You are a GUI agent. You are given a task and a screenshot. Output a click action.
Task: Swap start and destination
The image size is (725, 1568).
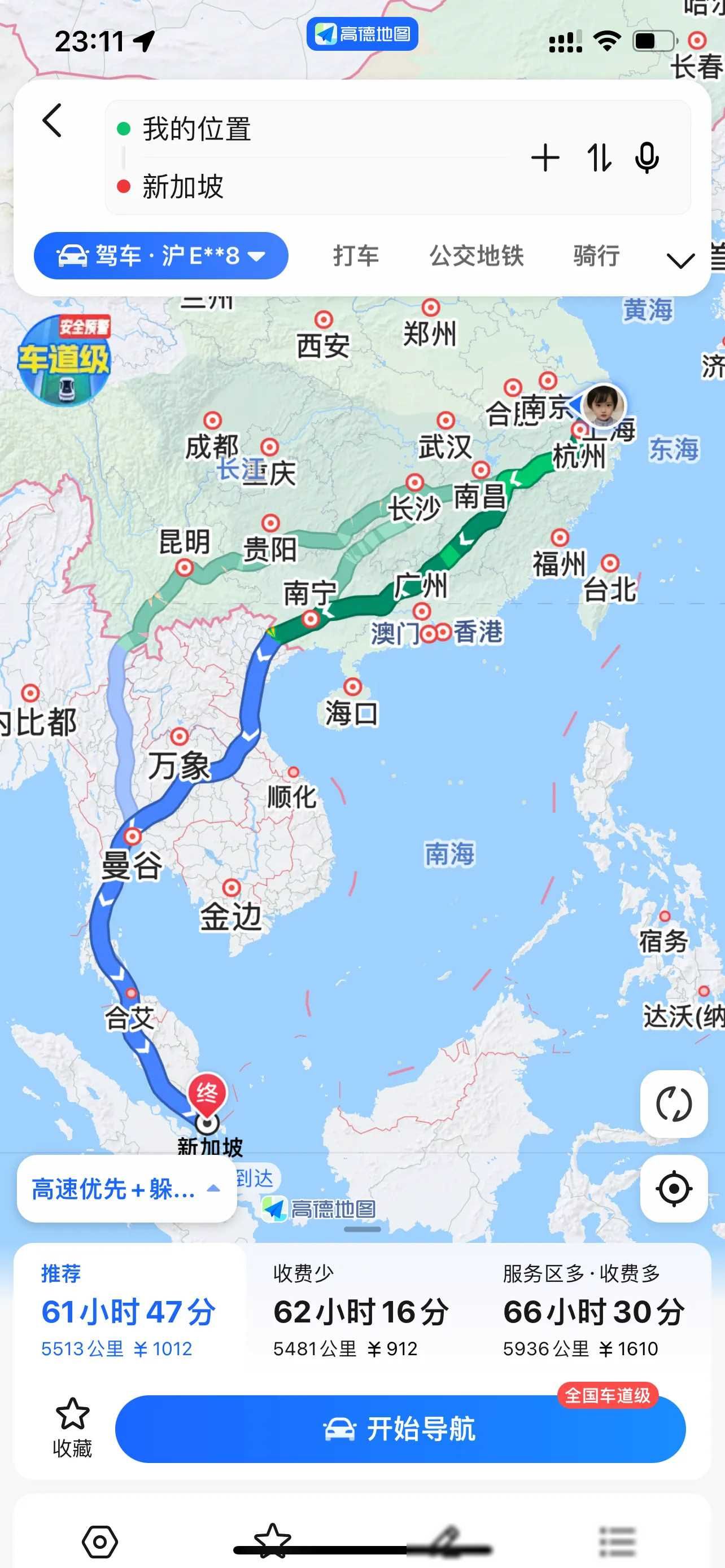pos(599,158)
